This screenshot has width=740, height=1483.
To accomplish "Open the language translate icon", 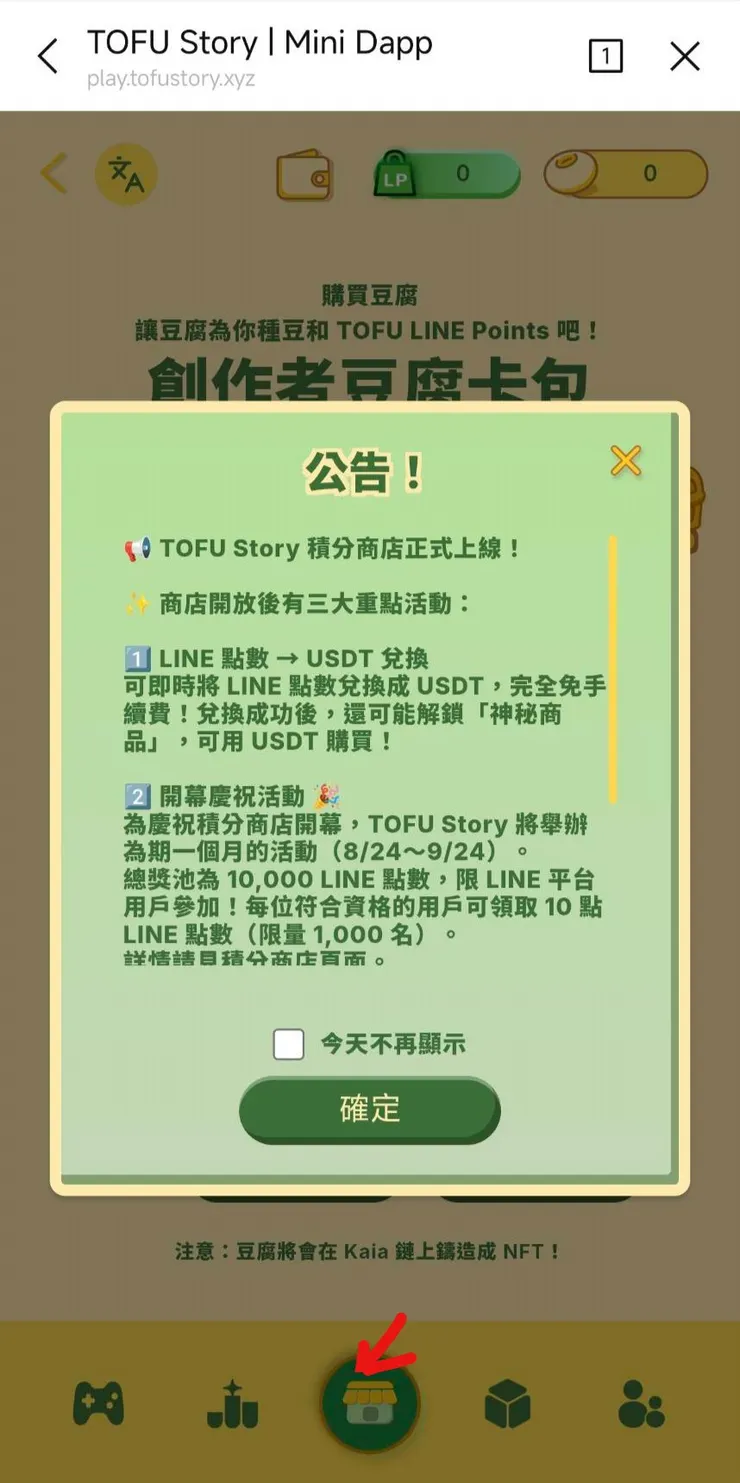I will pos(126,175).
